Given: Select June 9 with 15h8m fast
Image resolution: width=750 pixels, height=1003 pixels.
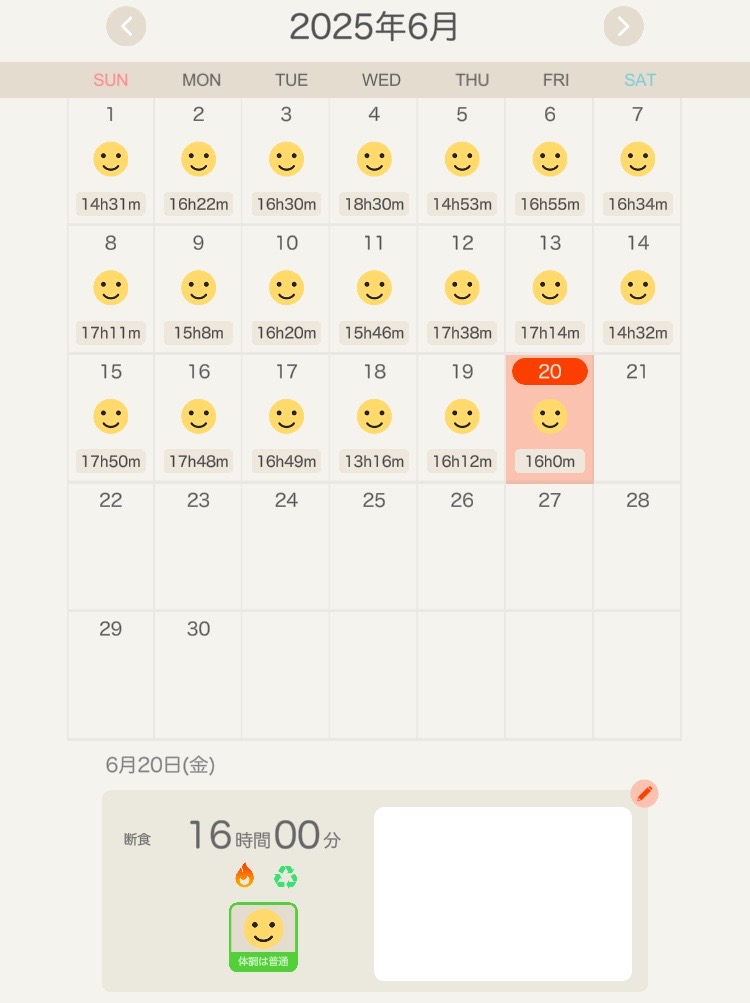Looking at the screenshot, I should click(x=198, y=290).
